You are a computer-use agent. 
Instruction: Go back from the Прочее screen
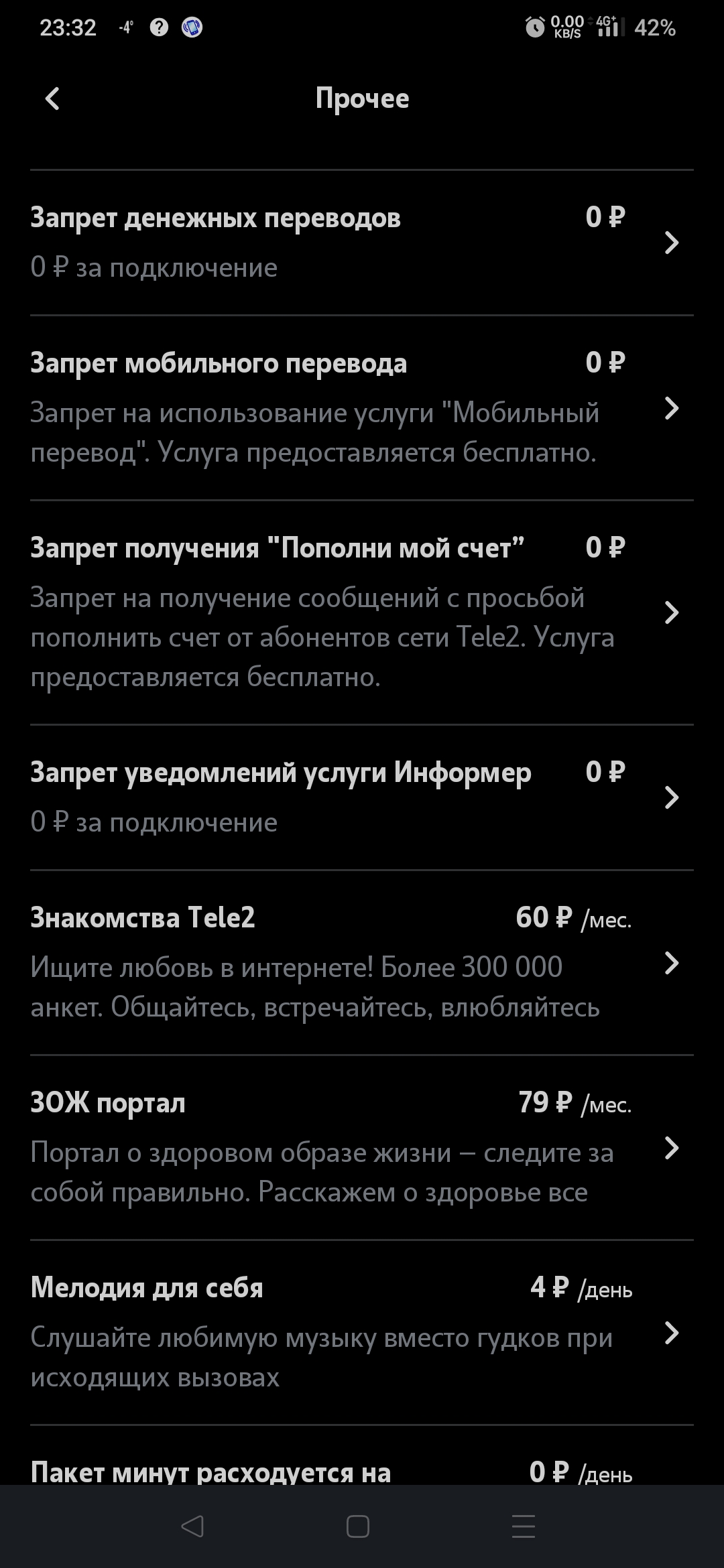(x=52, y=99)
